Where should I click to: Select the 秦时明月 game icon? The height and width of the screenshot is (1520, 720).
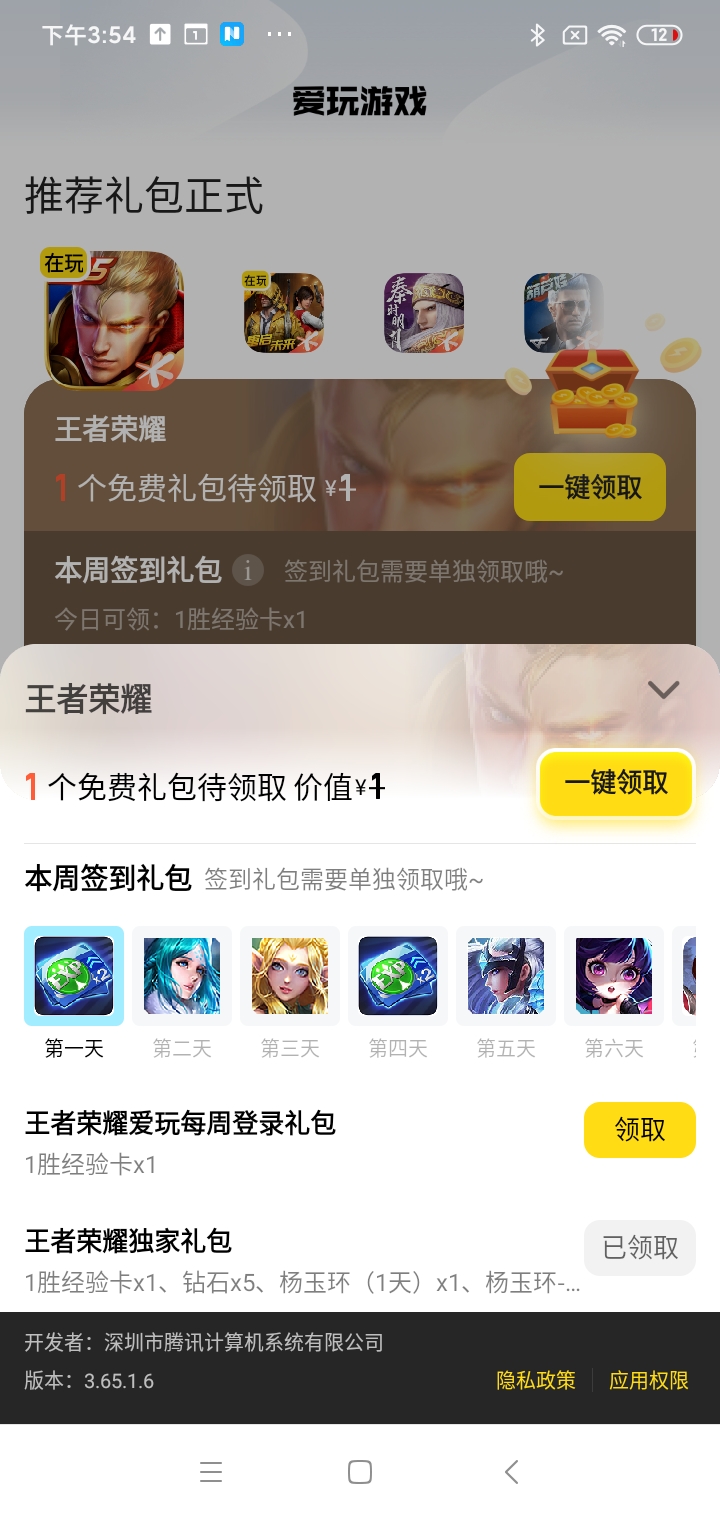pos(424,313)
